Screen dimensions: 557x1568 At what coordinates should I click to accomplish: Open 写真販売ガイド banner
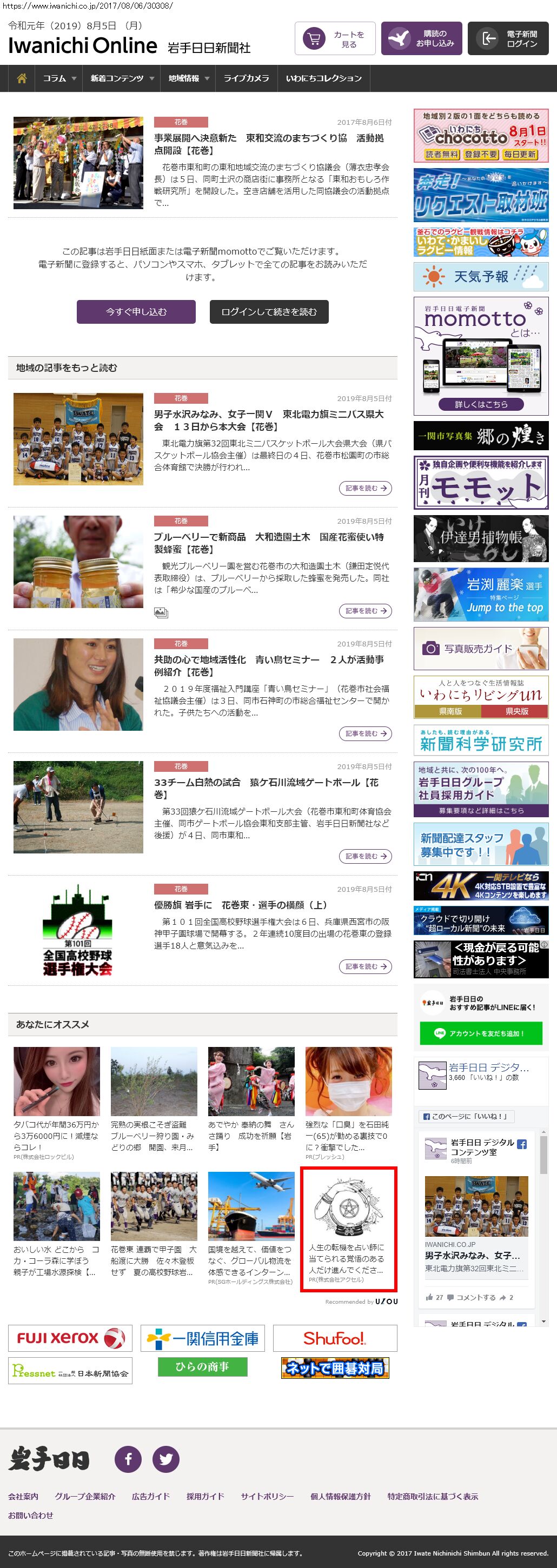pyautogui.click(x=480, y=649)
